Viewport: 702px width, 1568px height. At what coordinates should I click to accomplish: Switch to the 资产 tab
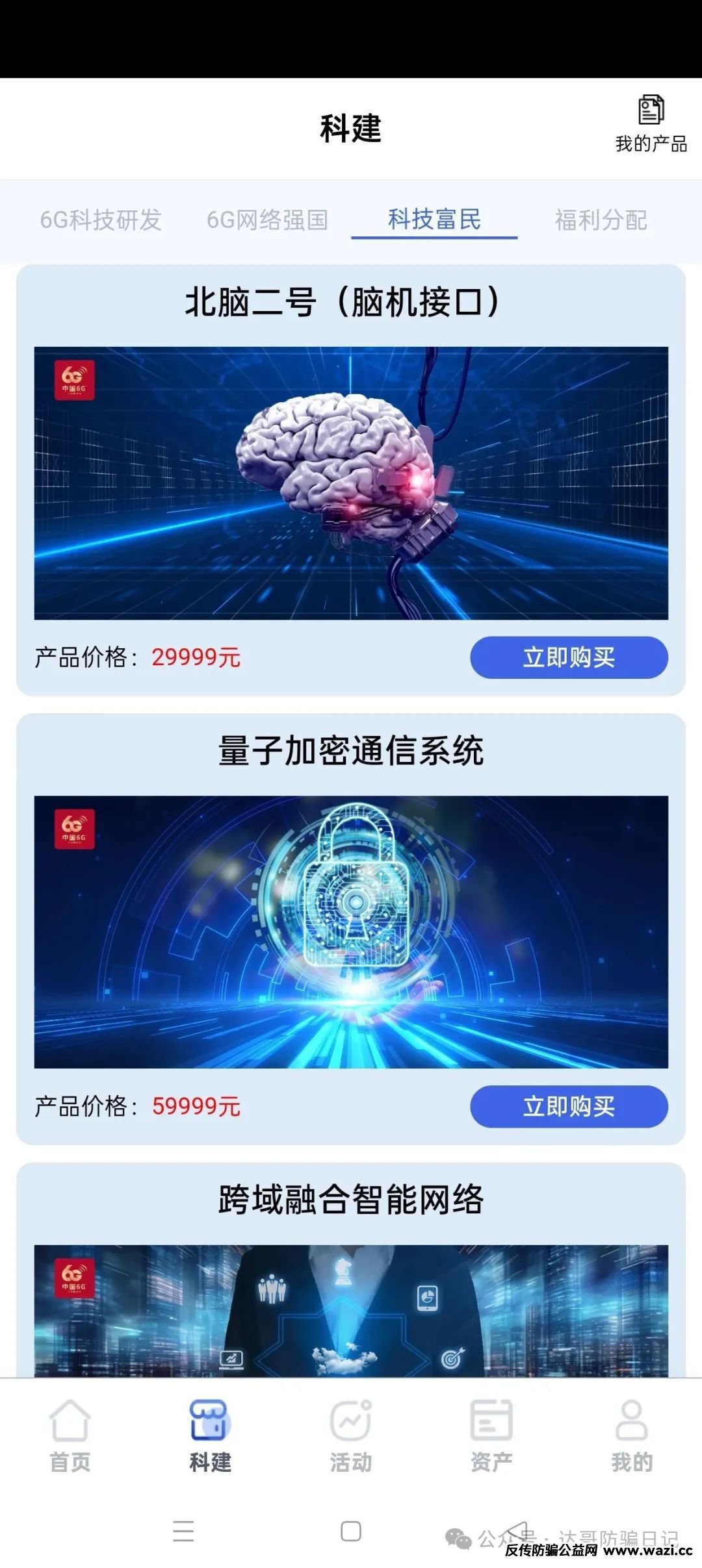click(x=491, y=1435)
